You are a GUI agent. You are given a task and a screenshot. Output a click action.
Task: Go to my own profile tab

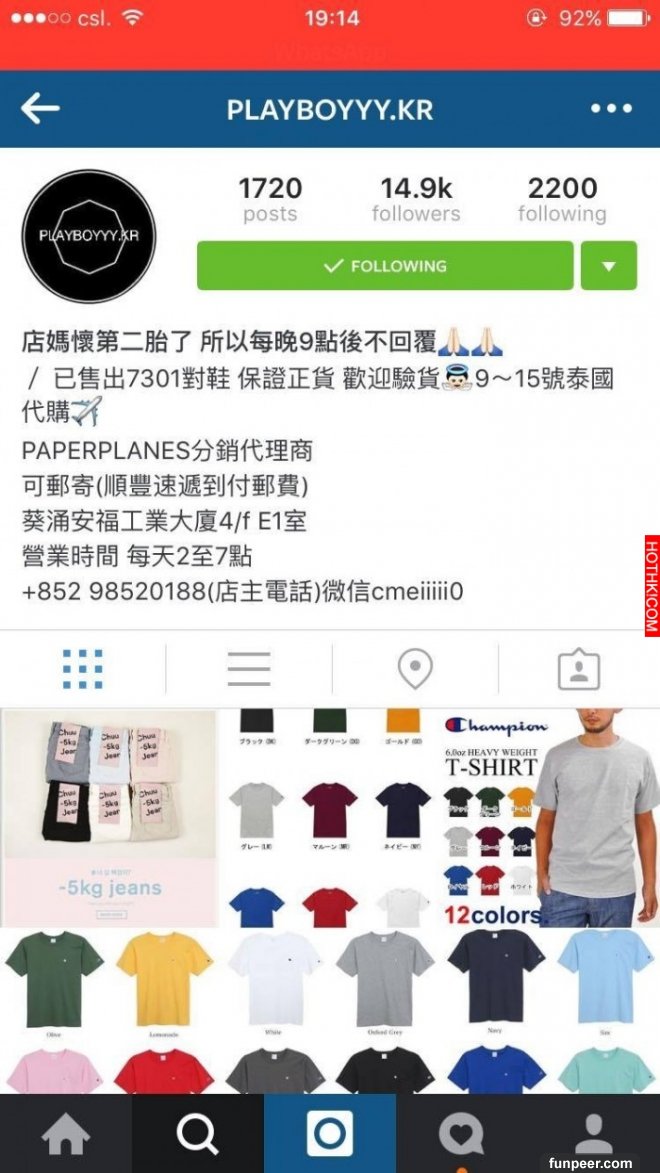point(593,1134)
